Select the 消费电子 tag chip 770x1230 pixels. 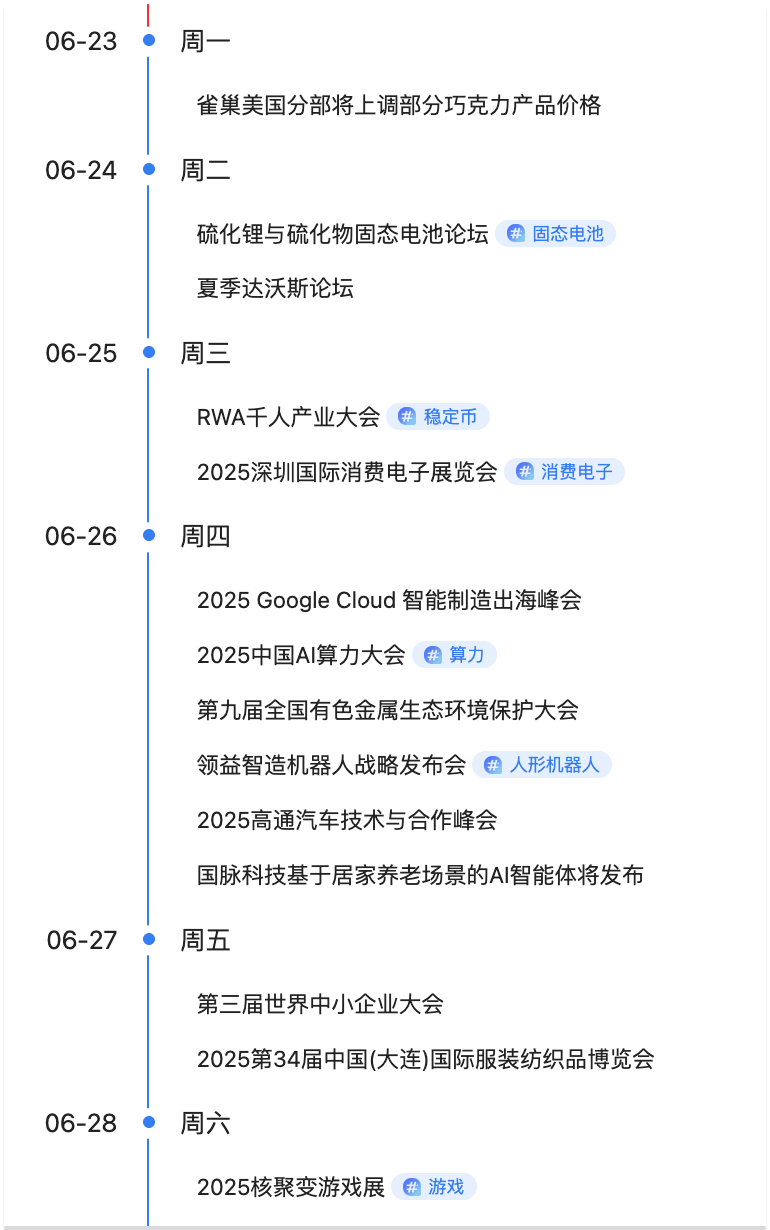tap(565, 472)
